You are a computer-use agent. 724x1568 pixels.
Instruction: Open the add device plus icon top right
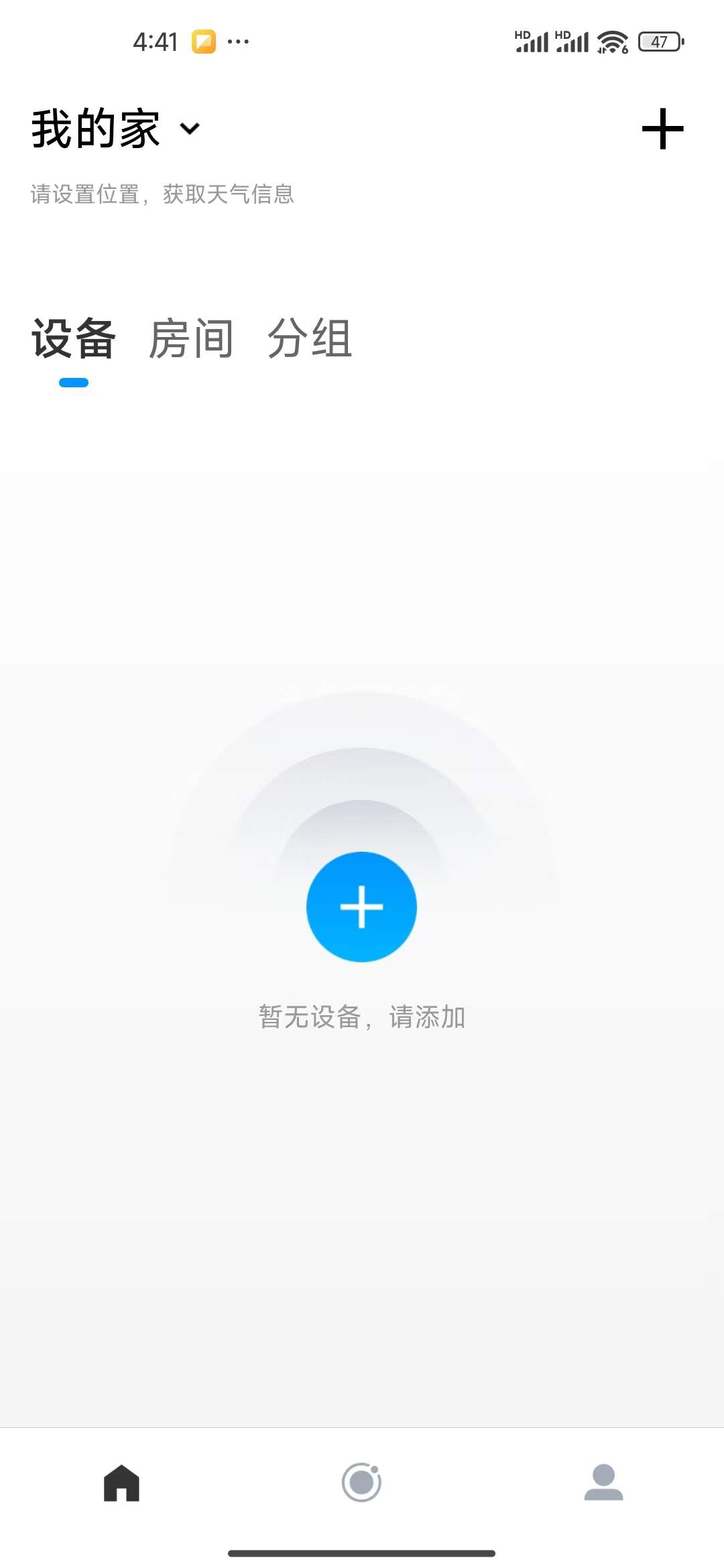coord(662,129)
